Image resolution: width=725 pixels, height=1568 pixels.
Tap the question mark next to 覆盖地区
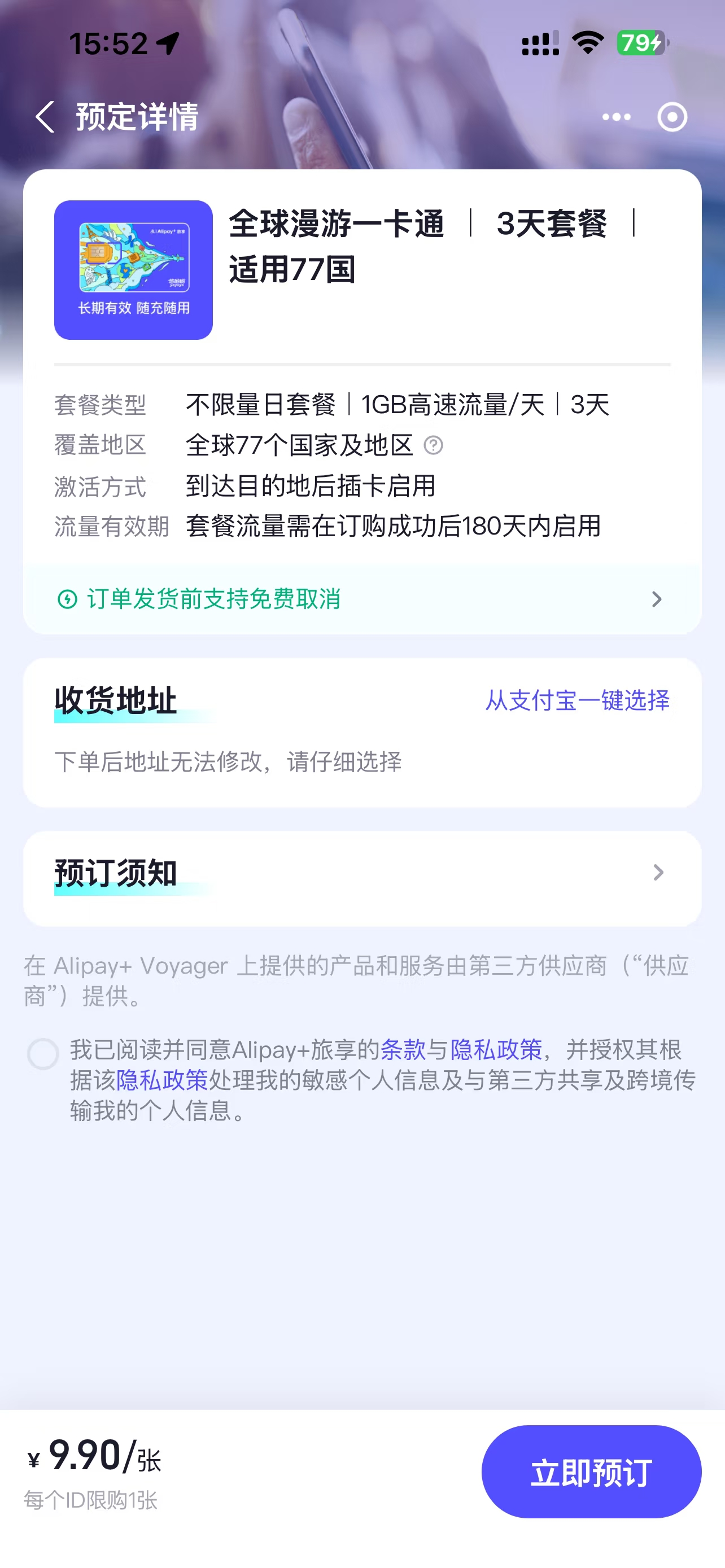click(x=436, y=445)
